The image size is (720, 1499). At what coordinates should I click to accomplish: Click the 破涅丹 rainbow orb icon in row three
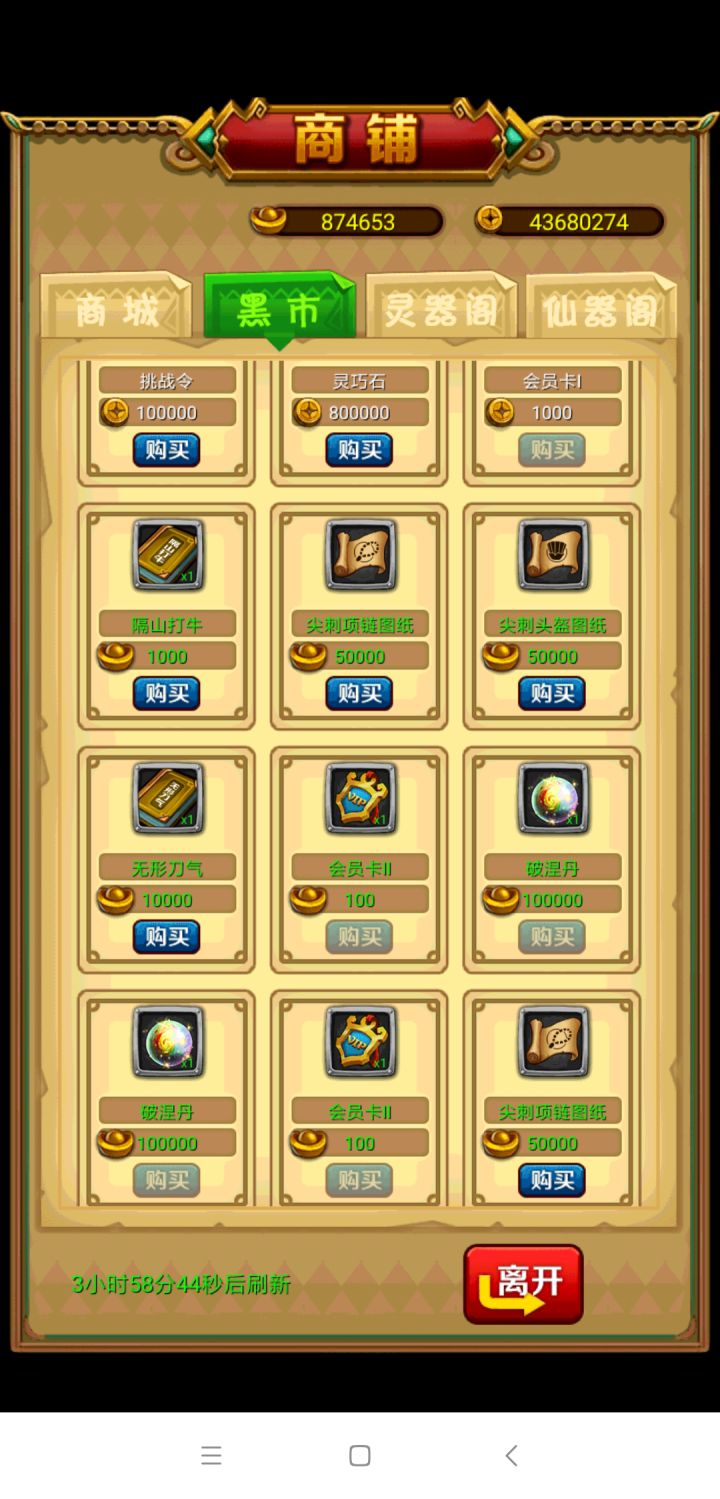[551, 797]
